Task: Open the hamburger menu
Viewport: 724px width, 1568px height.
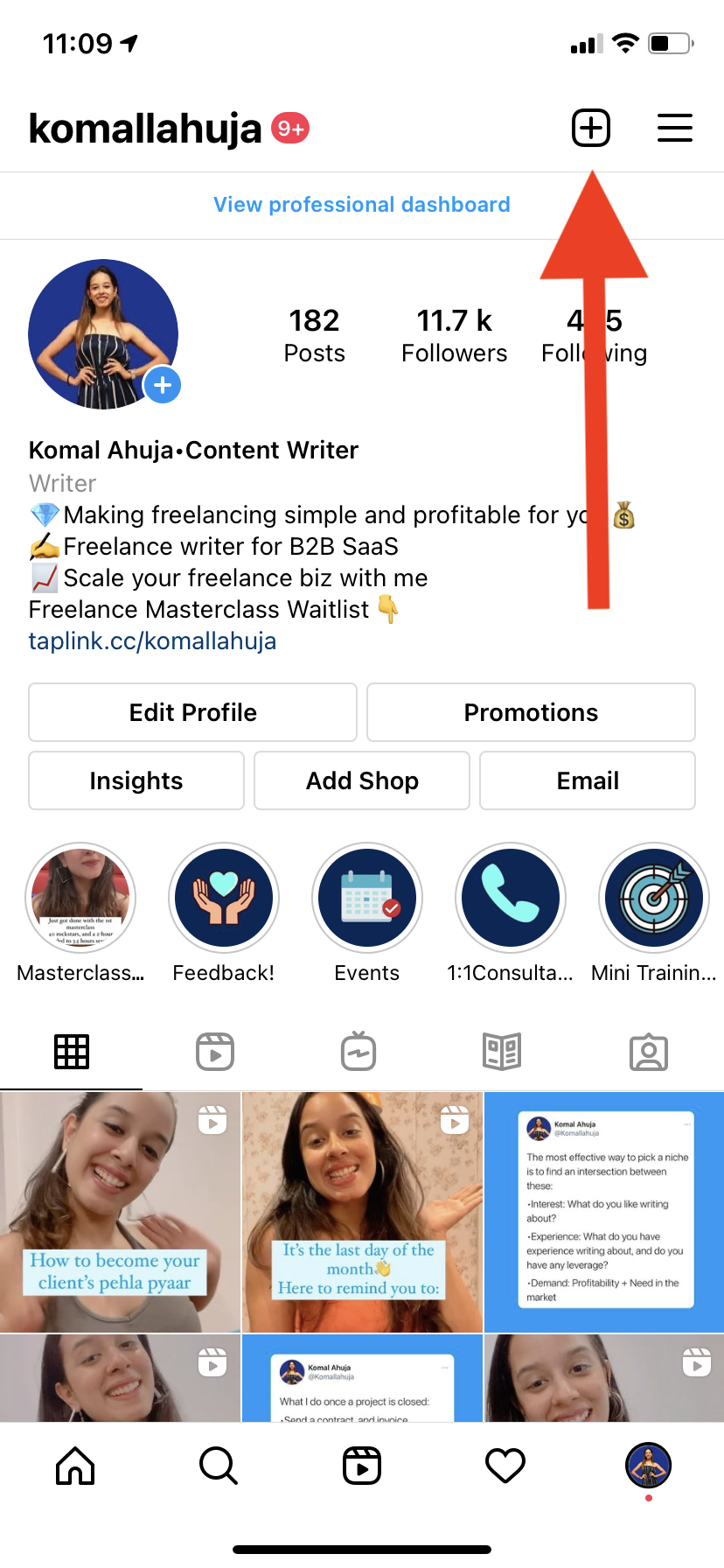Action: [x=674, y=129]
